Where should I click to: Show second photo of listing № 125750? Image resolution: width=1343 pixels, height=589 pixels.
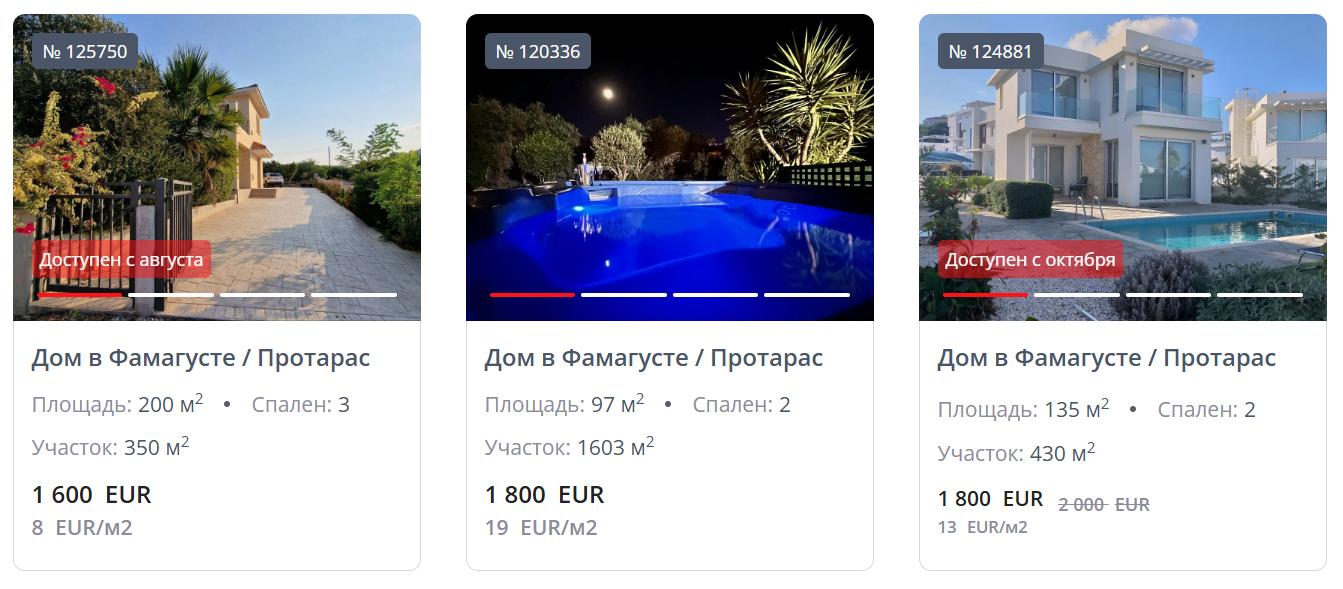[171, 295]
